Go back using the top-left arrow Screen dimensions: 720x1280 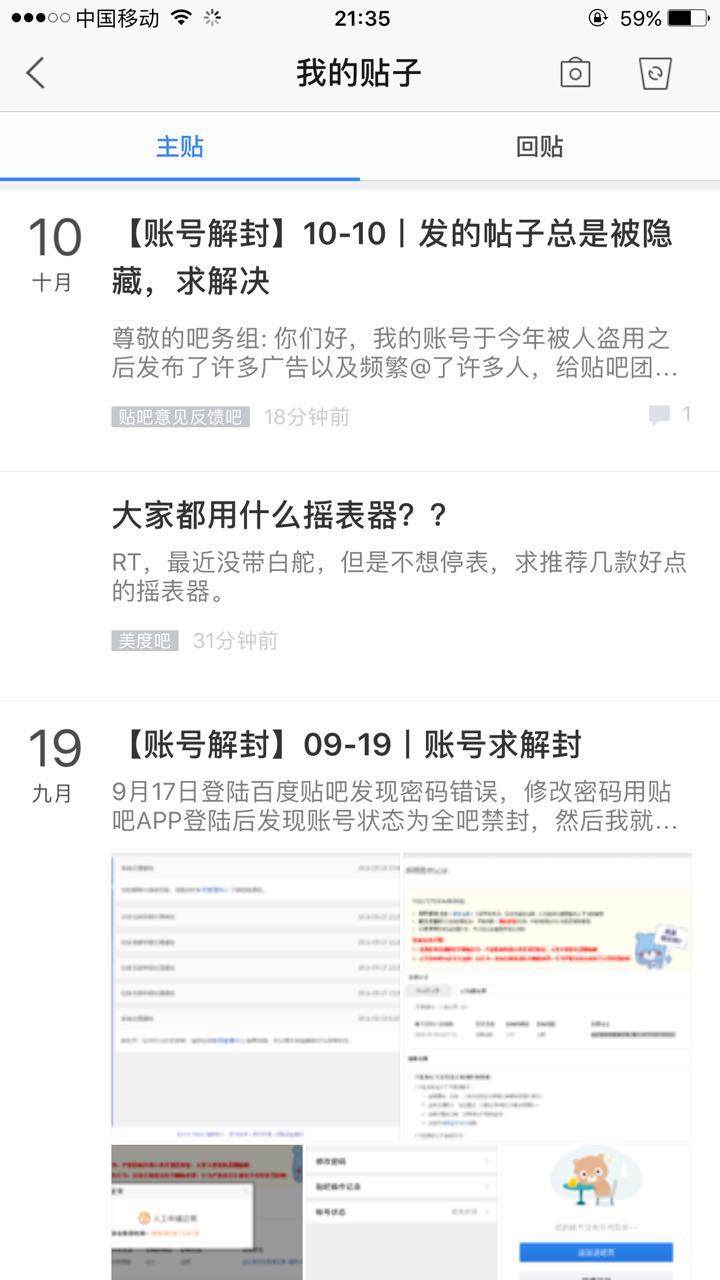pos(36,73)
